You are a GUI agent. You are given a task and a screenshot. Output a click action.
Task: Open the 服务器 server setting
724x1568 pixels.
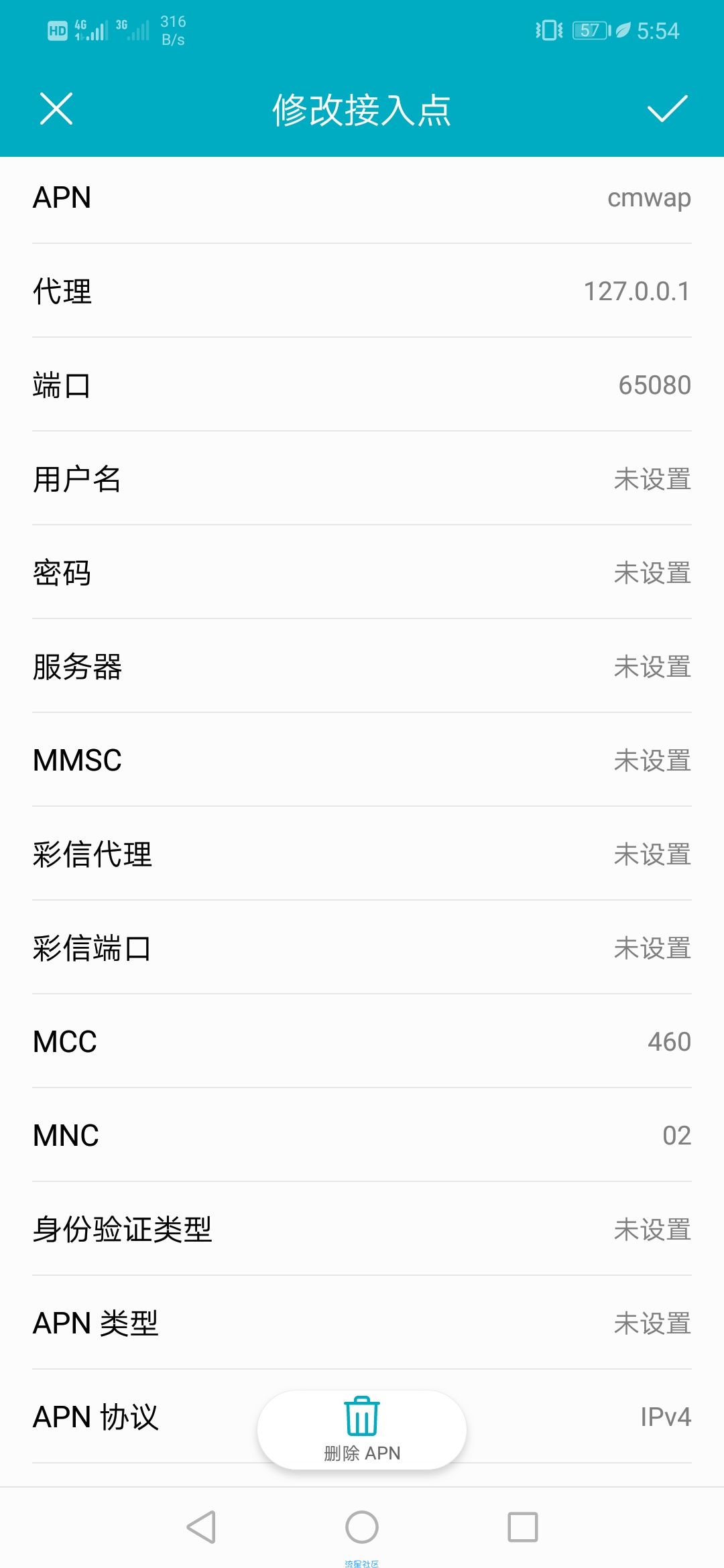click(362, 667)
